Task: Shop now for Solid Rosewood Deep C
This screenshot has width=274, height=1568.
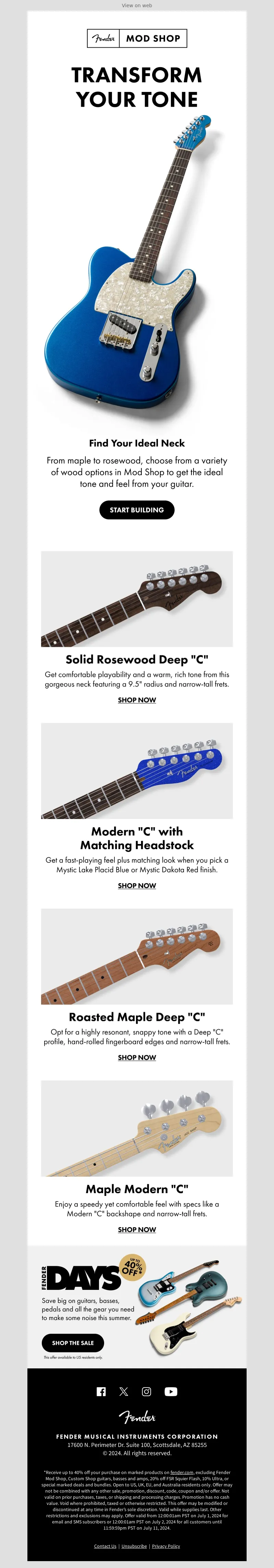Action: pos(137,700)
